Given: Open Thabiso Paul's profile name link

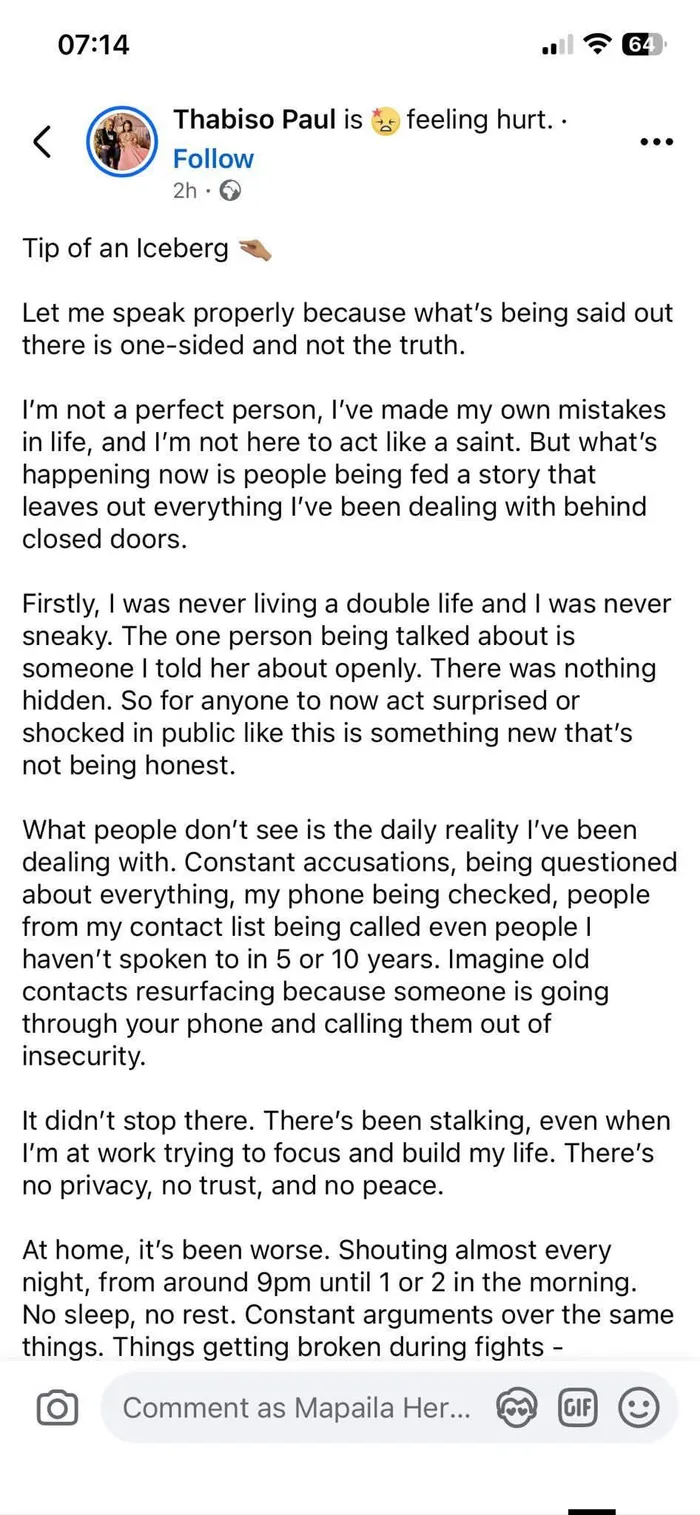Looking at the screenshot, I should pos(256,120).
